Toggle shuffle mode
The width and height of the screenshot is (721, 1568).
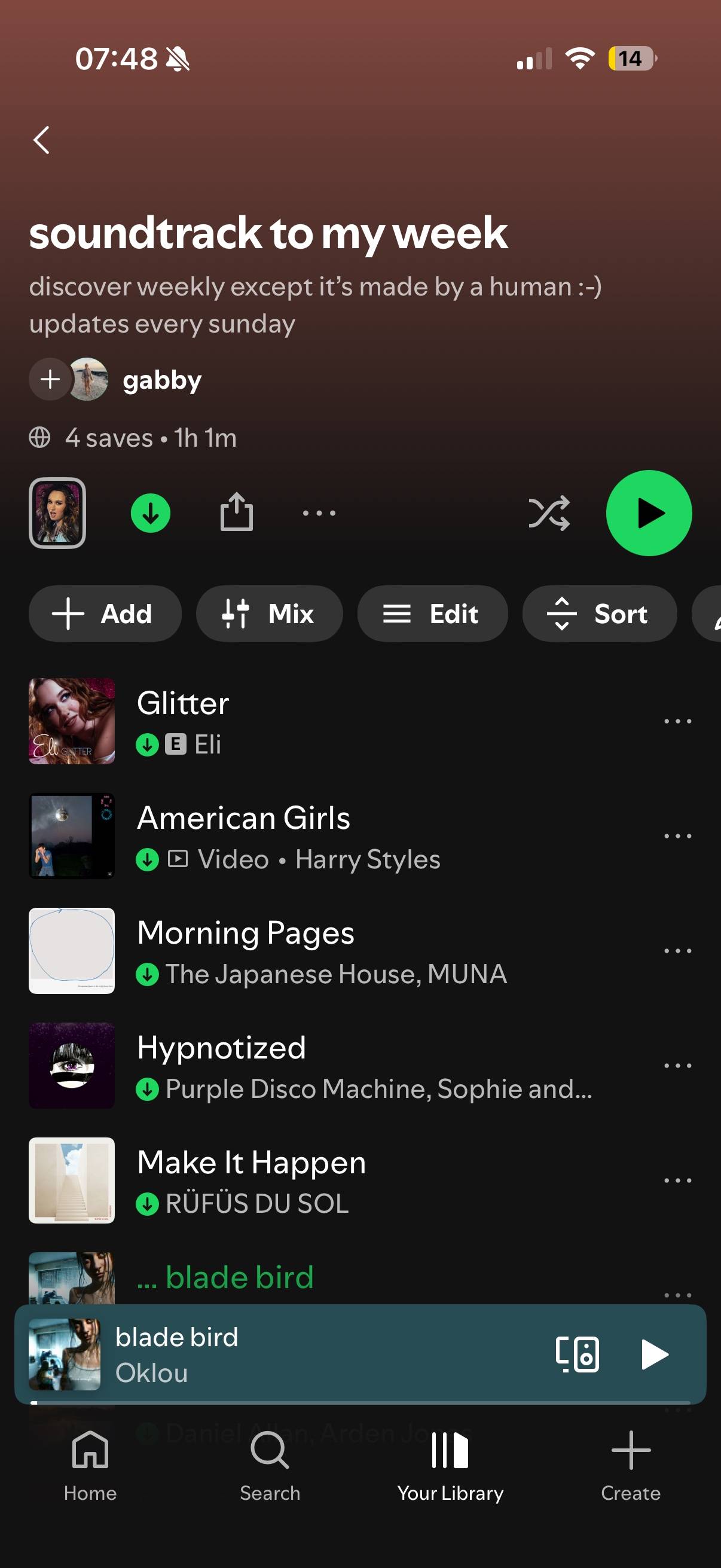coord(549,513)
